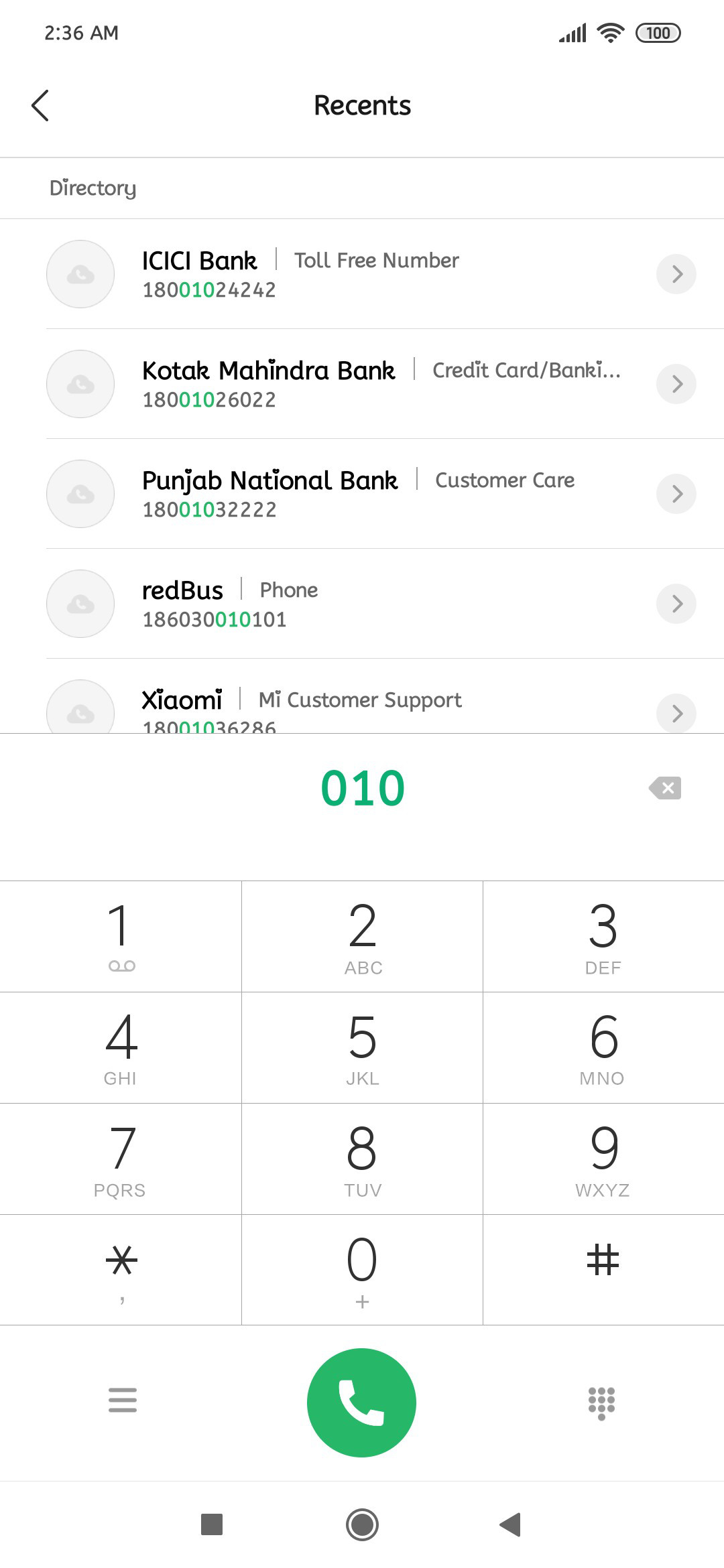
Task: Call the dialed number with green button
Action: [x=362, y=1402]
